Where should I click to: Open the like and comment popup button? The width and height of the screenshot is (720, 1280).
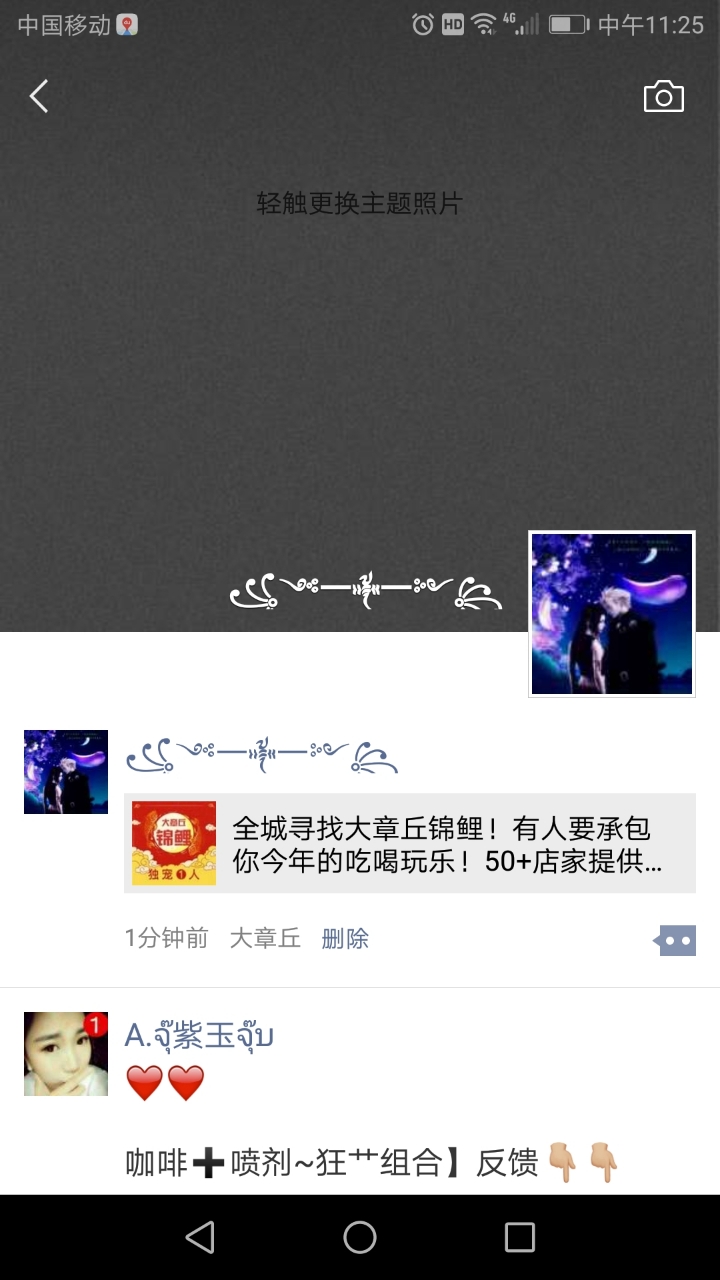pyautogui.click(x=675, y=940)
